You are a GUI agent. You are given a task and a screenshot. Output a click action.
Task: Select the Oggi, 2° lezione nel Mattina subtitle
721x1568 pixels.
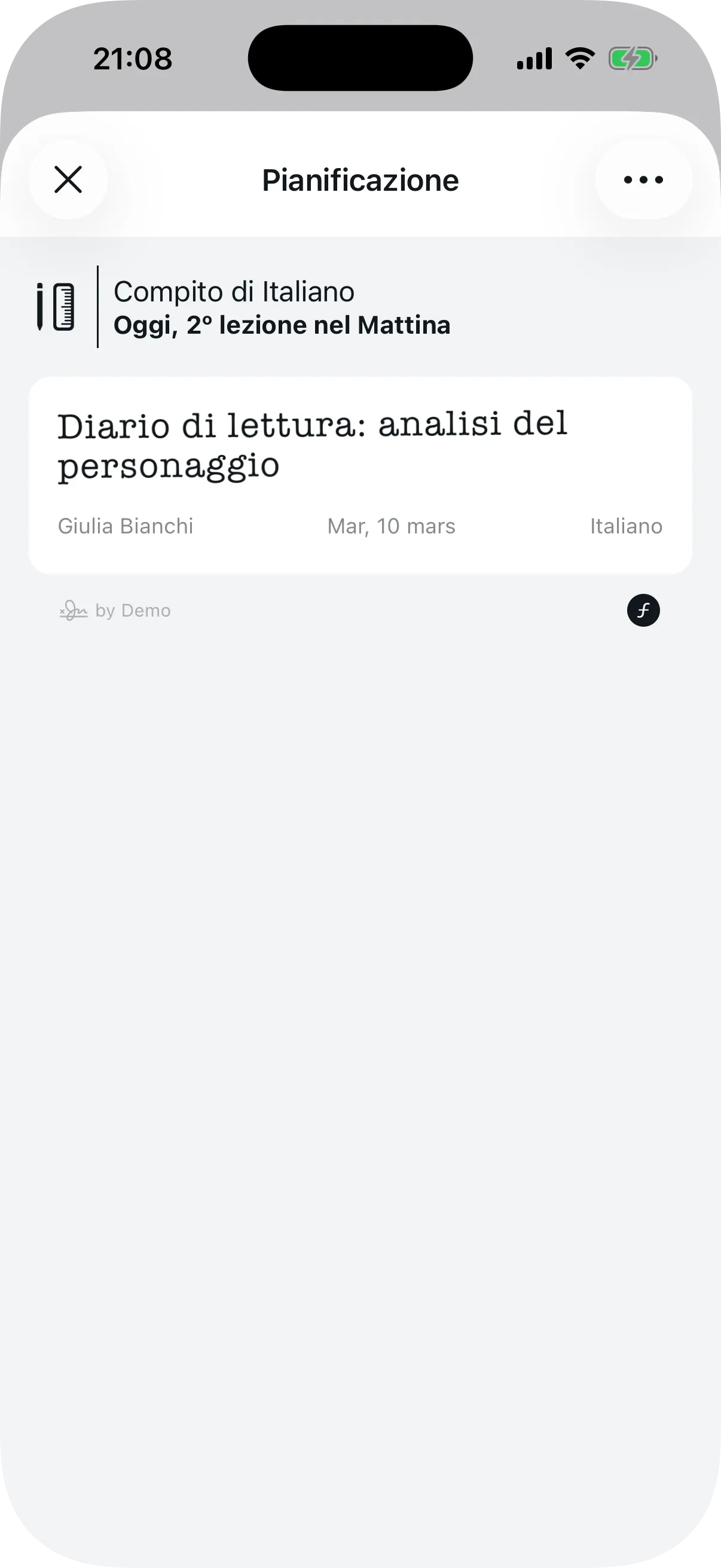pyautogui.click(x=282, y=325)
